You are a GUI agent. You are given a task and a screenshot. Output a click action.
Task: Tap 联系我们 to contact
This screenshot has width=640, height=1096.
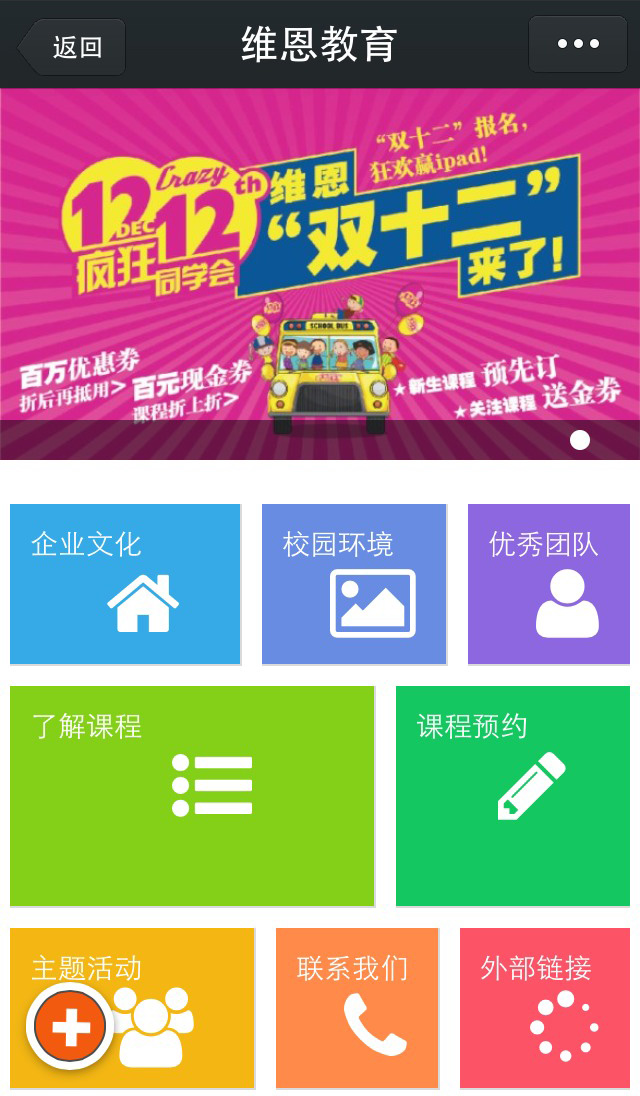[357, 1008]
